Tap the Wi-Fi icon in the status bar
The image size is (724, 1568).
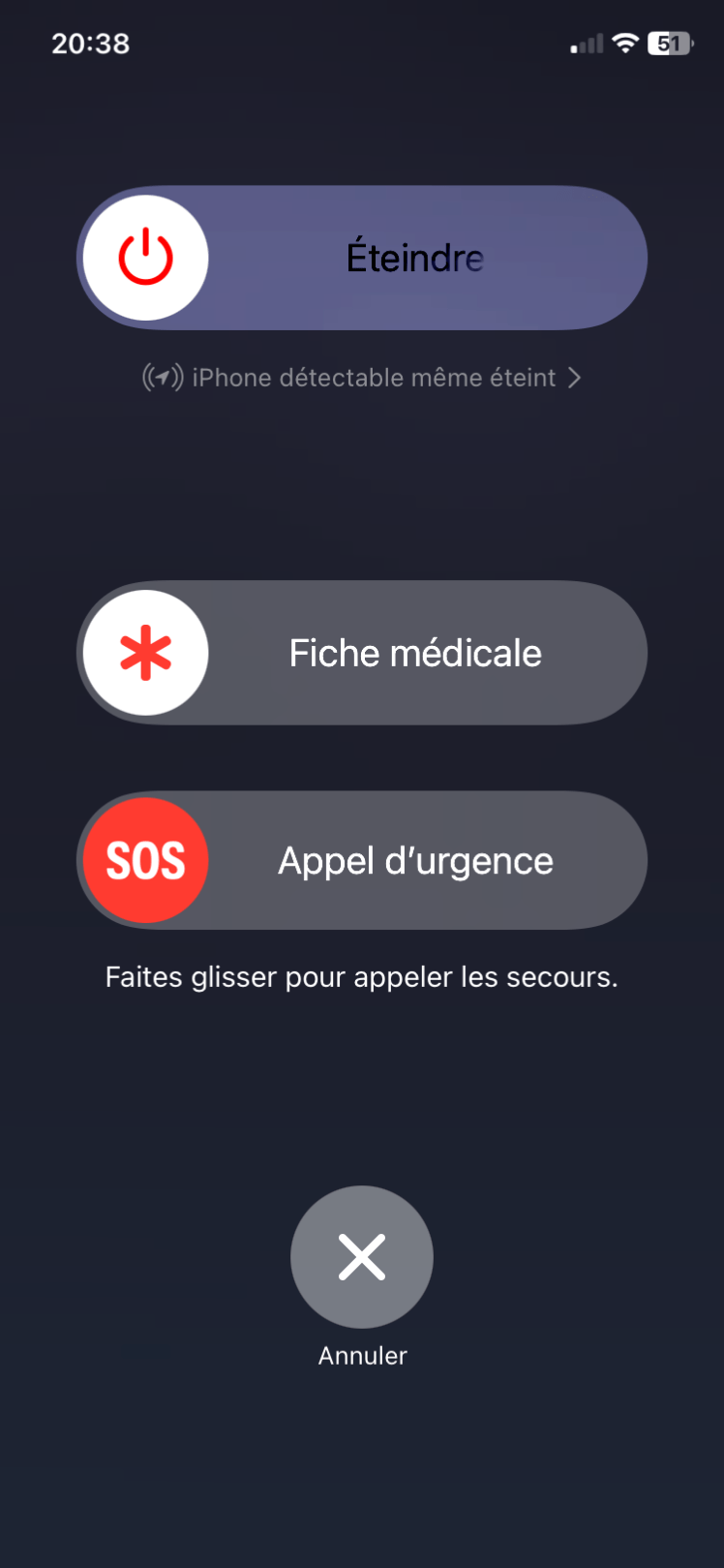coord(625,43)
